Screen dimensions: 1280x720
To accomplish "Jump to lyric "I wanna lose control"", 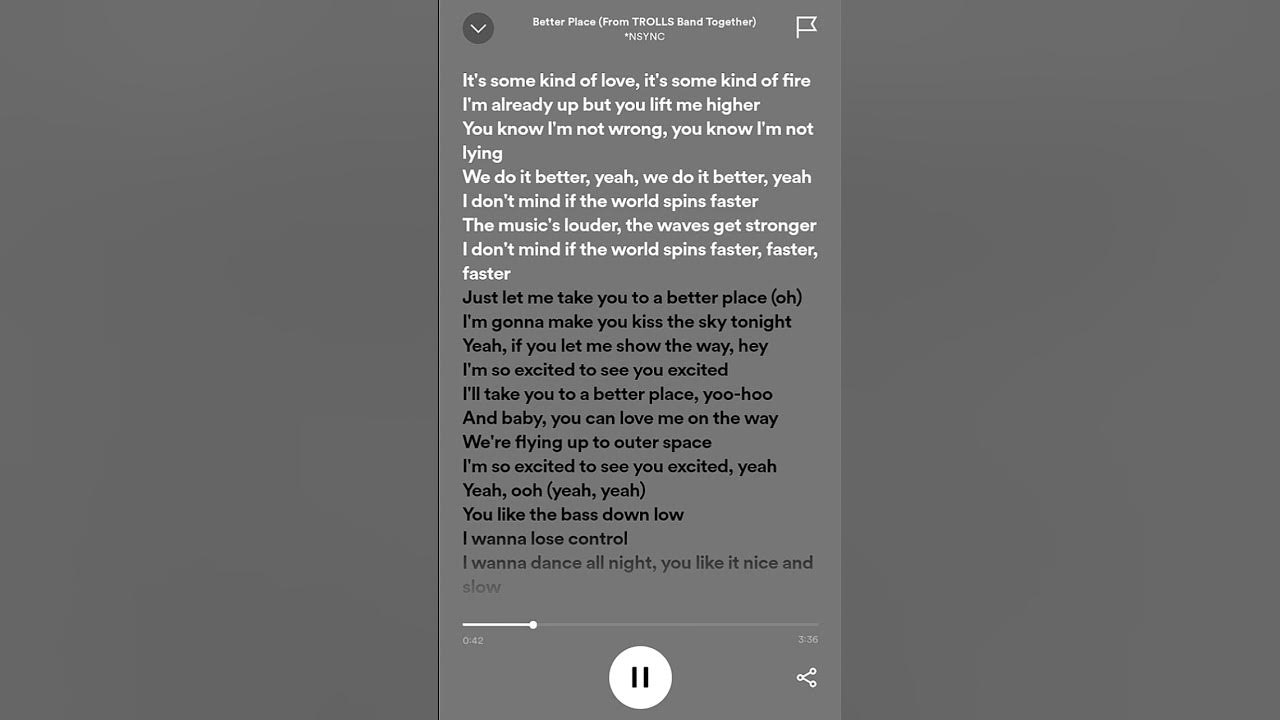I will click(545, 538).
